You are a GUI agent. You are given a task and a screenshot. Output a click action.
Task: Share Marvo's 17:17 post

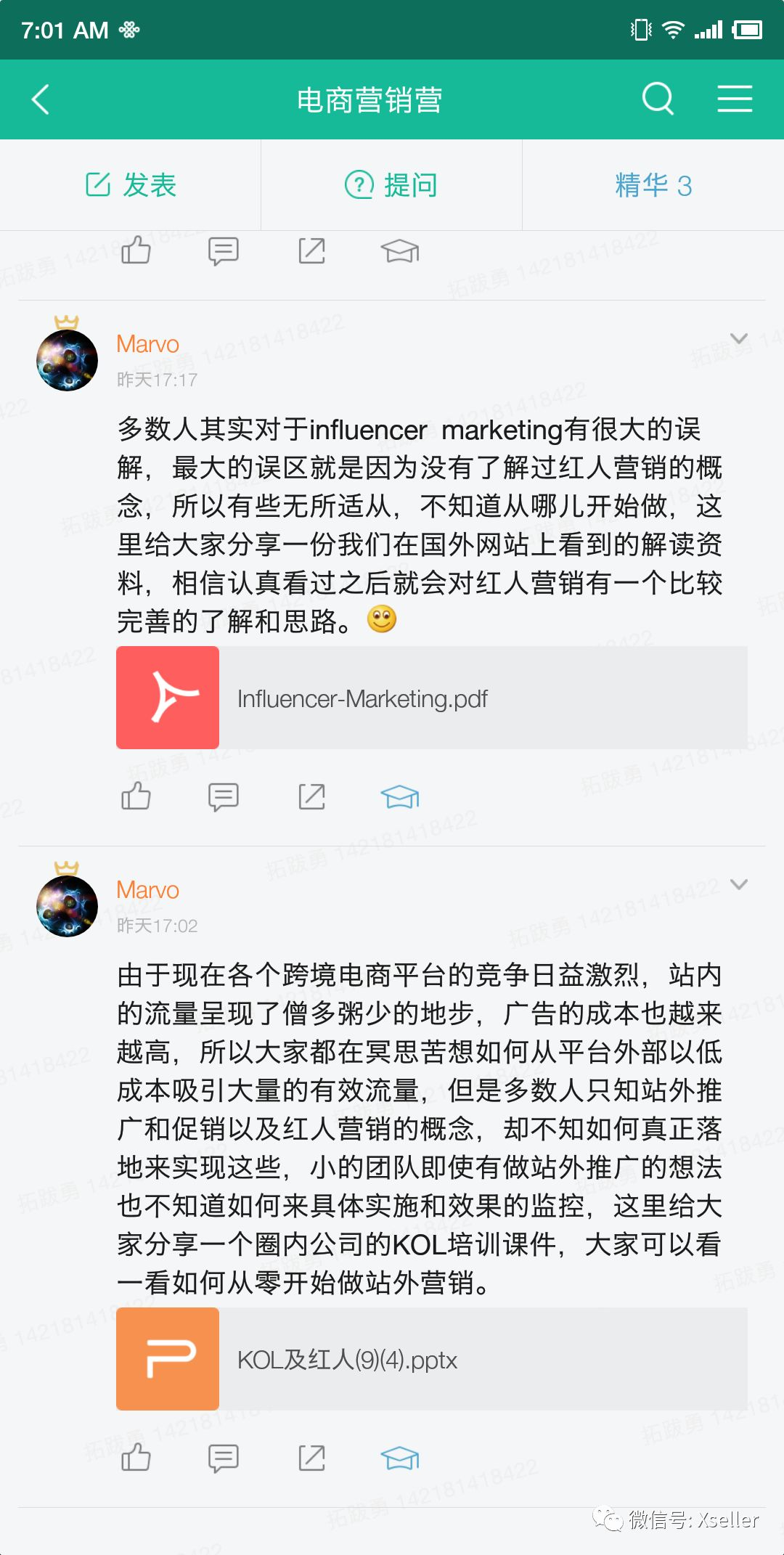[x=311, y=796]
